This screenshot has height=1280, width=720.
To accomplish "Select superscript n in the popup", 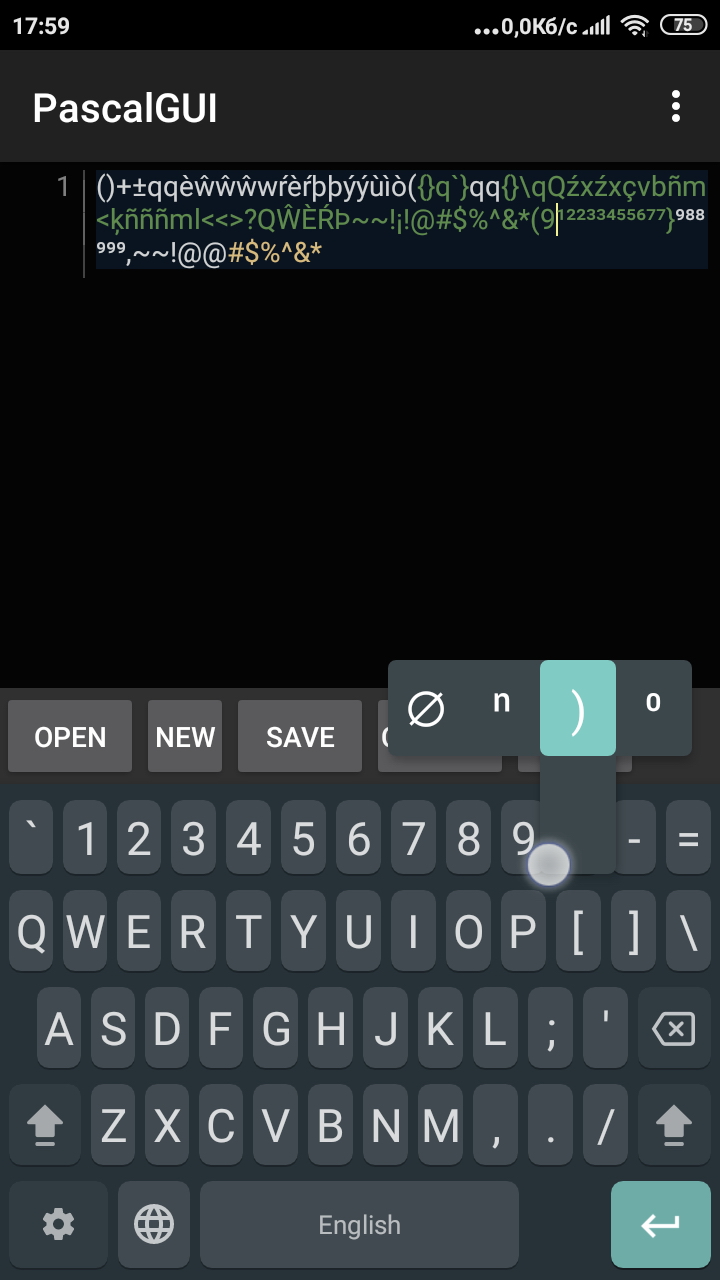I will point(502,704).
